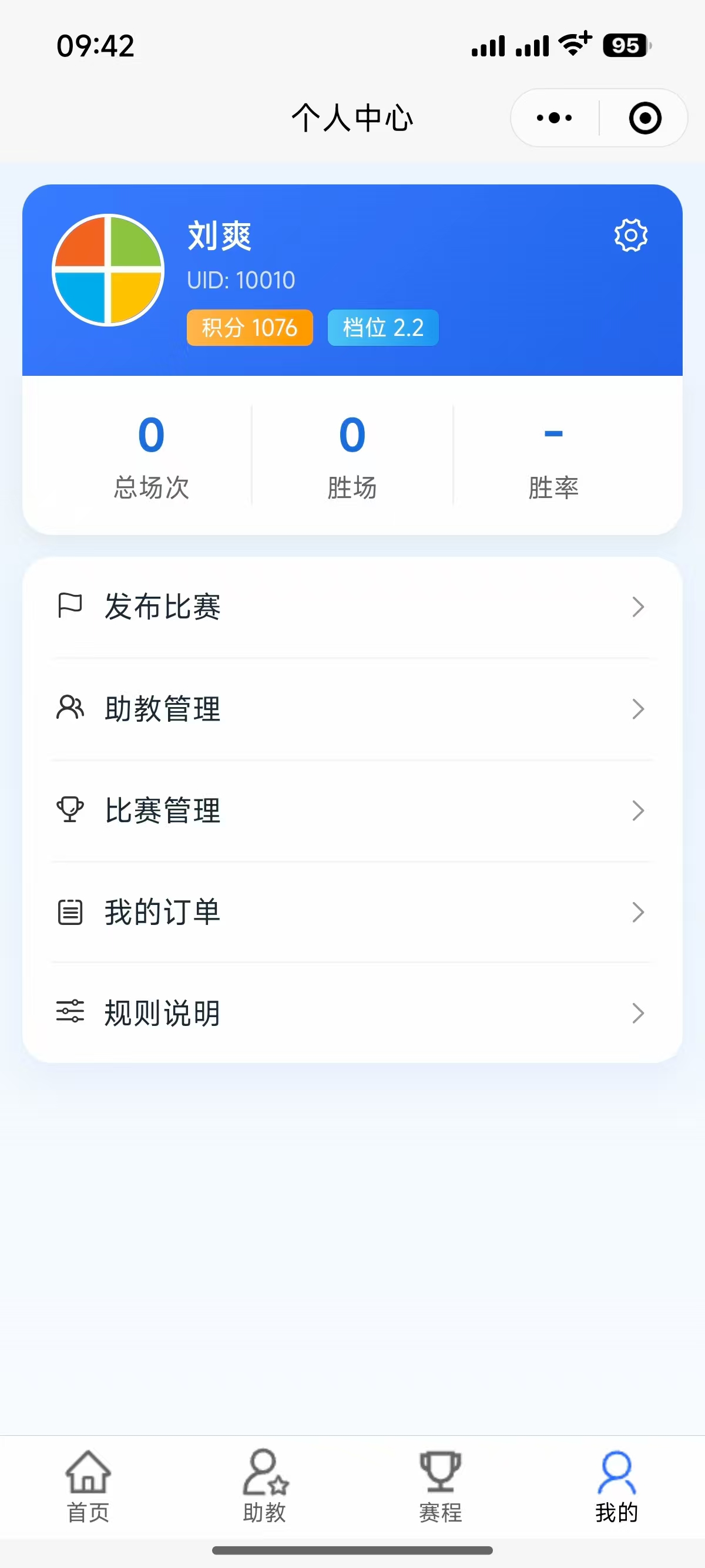Switch to the 赛程 tab
Viewport: 705px width, 1568px height.
441,1485
